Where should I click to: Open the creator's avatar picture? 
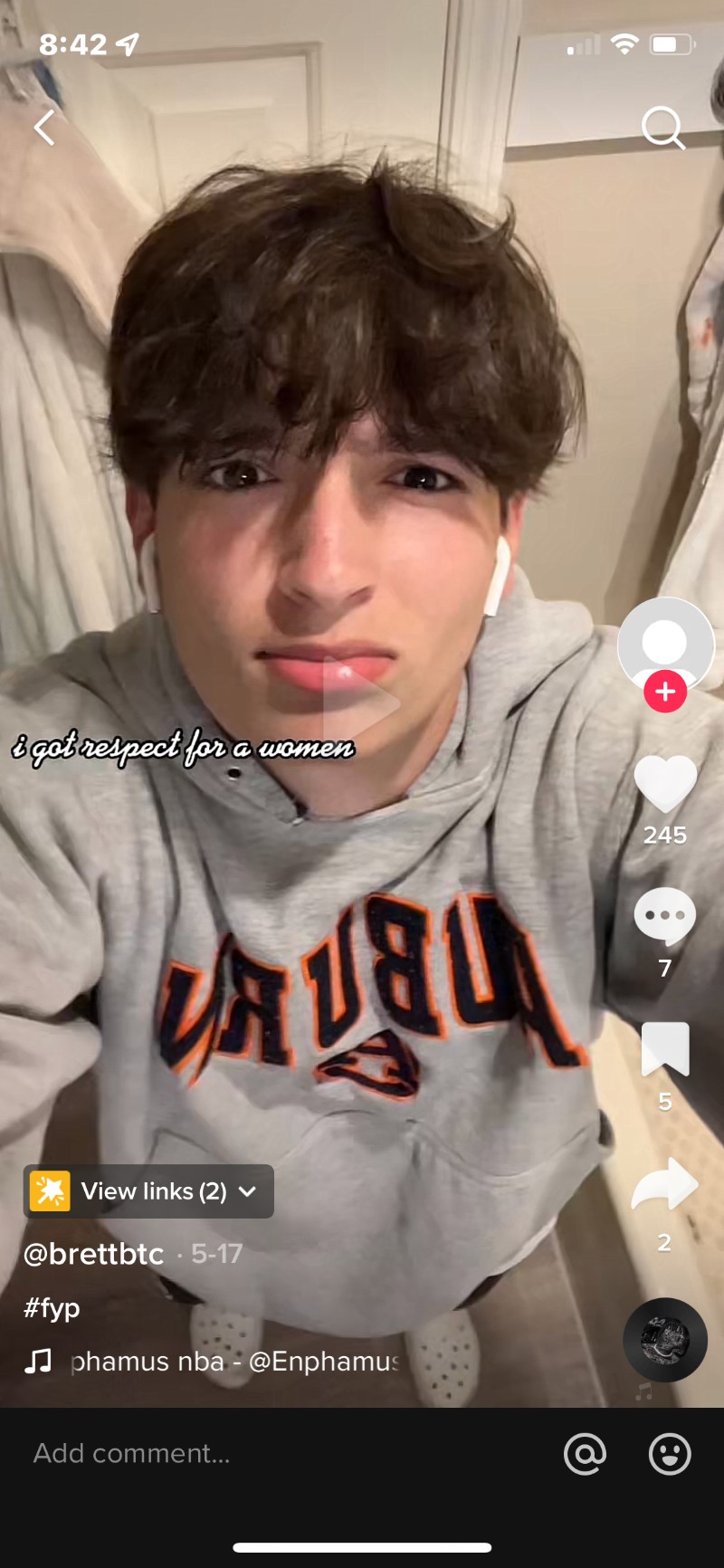[x=665, y=641]
